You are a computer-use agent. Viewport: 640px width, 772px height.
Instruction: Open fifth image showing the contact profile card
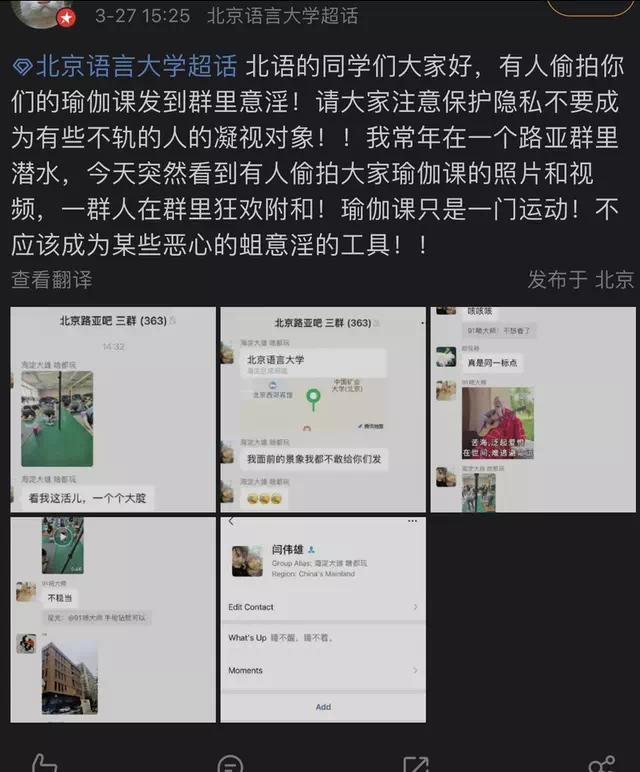[322, 619]
